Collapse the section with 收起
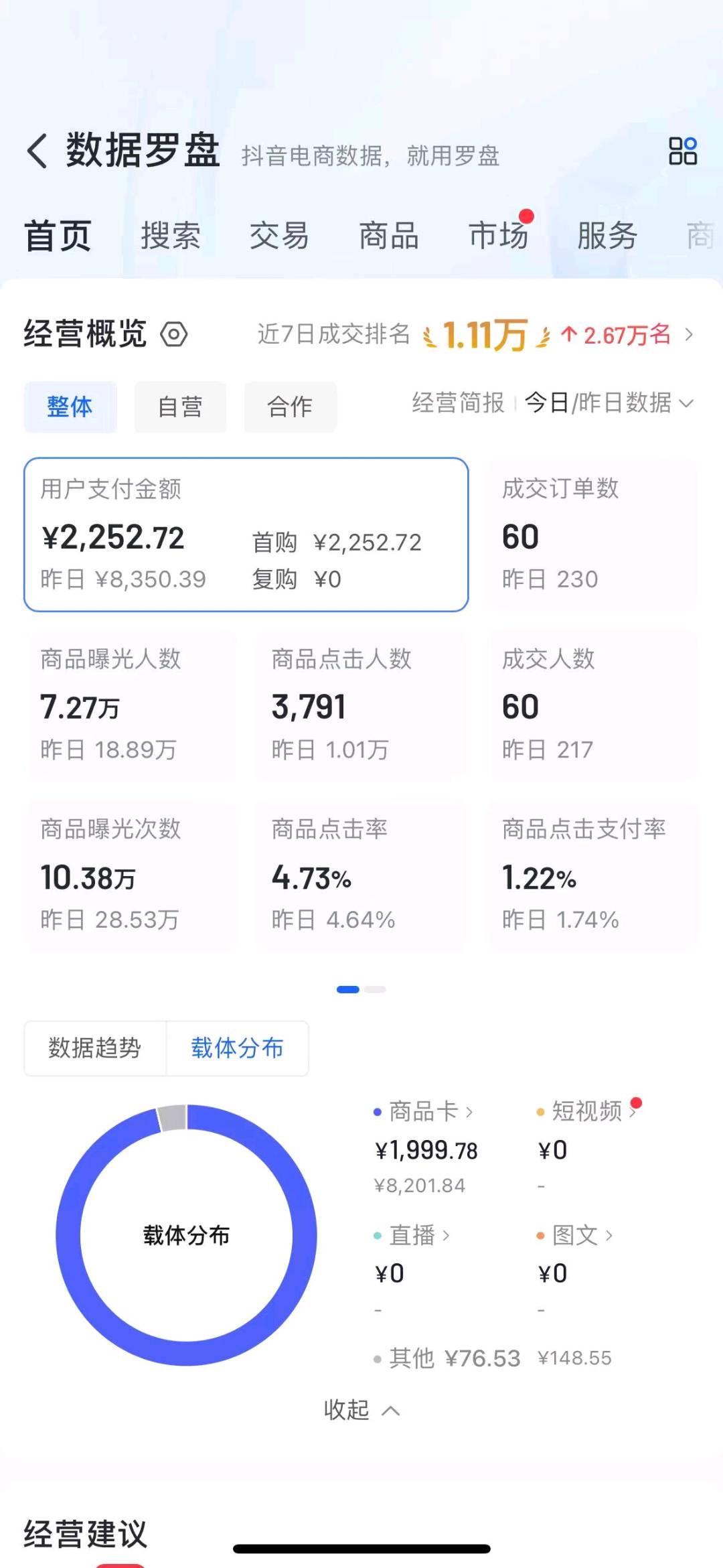The image size is (723, 1568). coord(361,1410)
